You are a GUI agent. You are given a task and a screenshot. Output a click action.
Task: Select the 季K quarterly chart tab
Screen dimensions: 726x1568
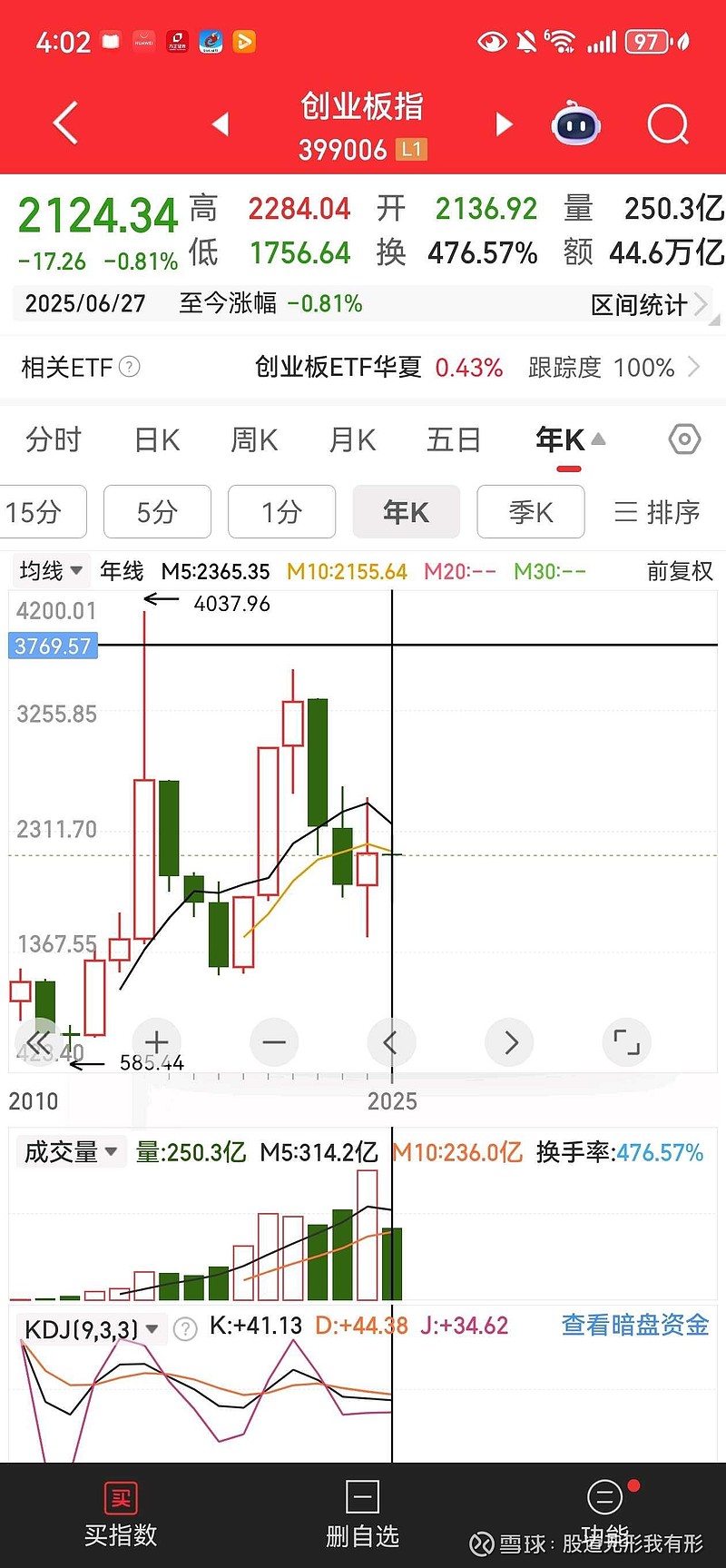(530, 512)
